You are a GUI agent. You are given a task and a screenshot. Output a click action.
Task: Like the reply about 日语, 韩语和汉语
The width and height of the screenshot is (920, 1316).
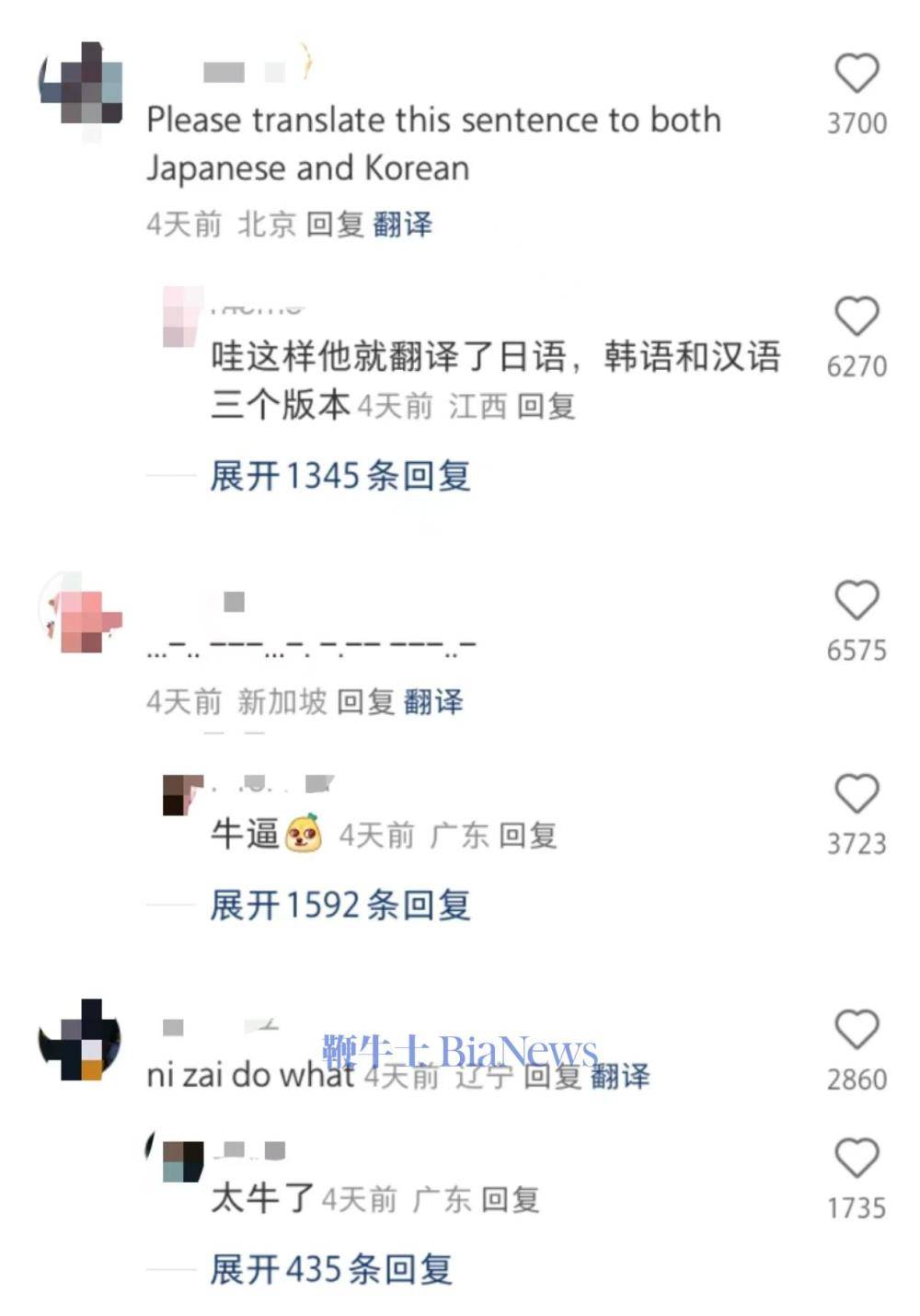click(x=857, y=317)
